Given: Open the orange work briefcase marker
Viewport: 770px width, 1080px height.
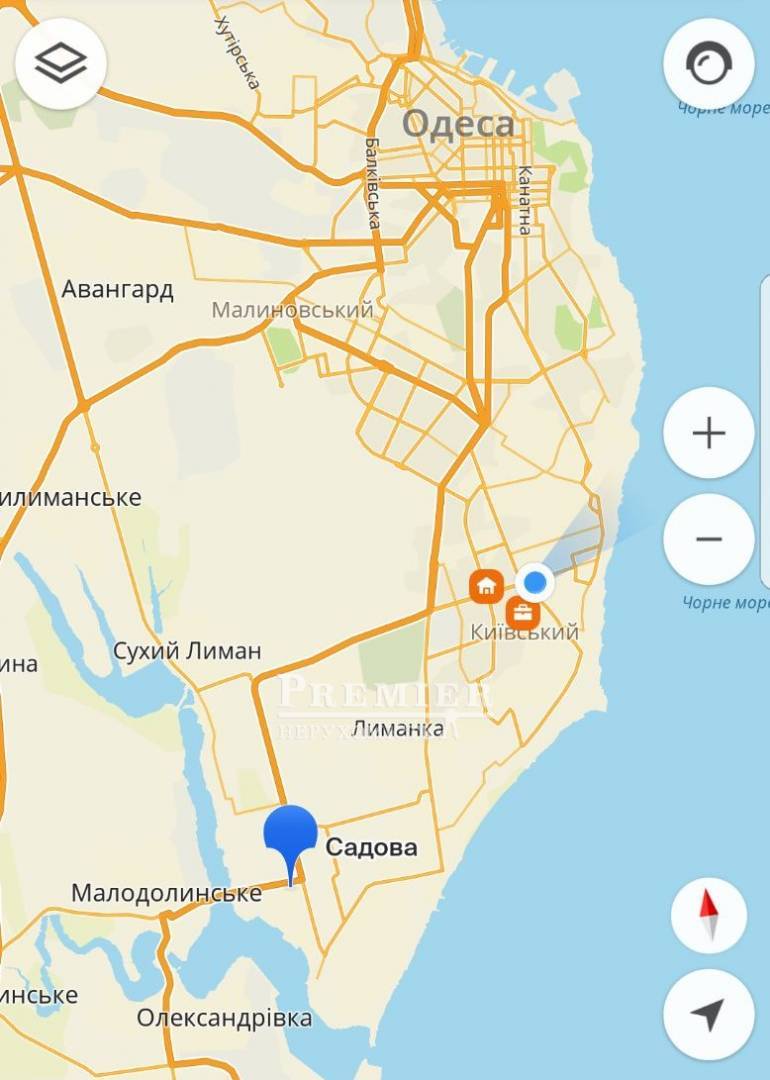Looking at the screenshot, I should point(523,612).
